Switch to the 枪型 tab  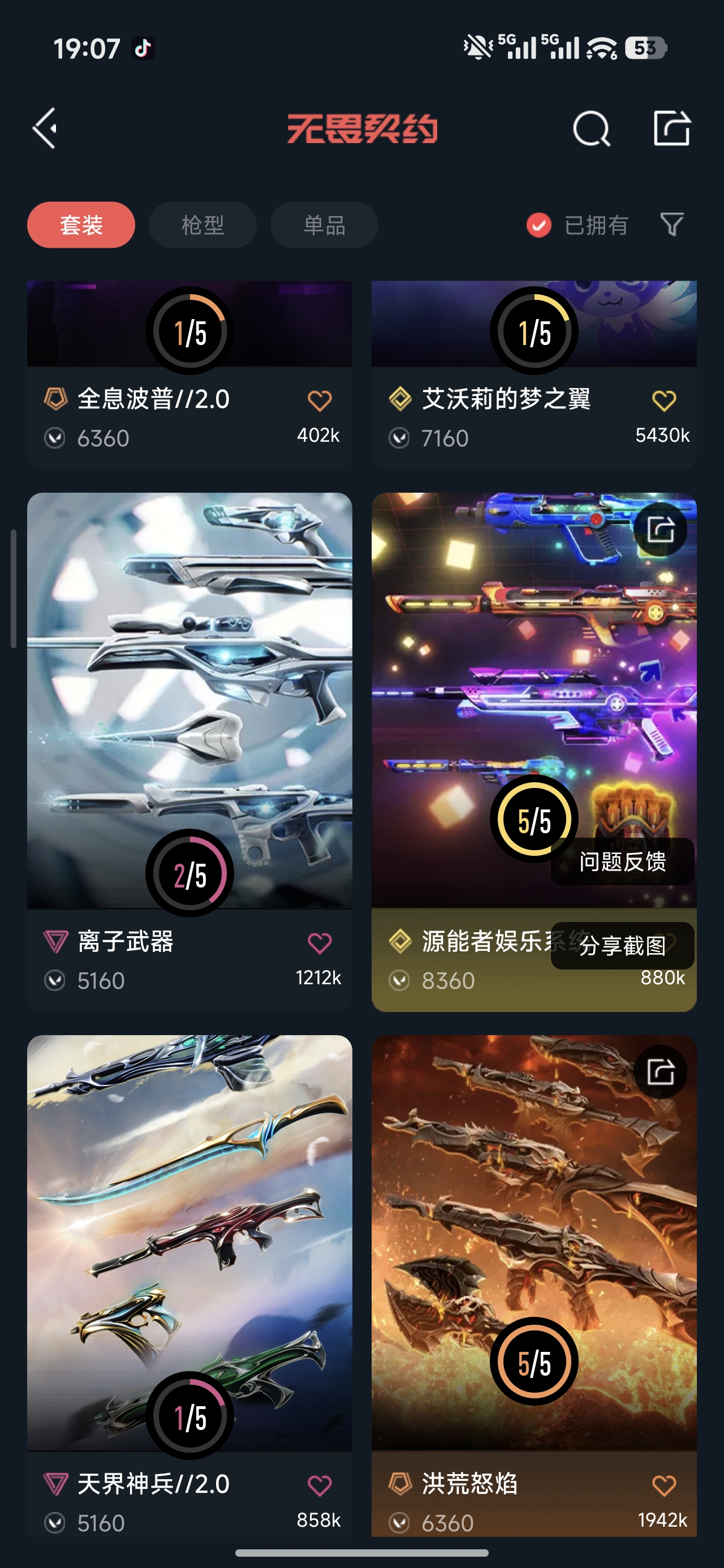tap(202, 225)
